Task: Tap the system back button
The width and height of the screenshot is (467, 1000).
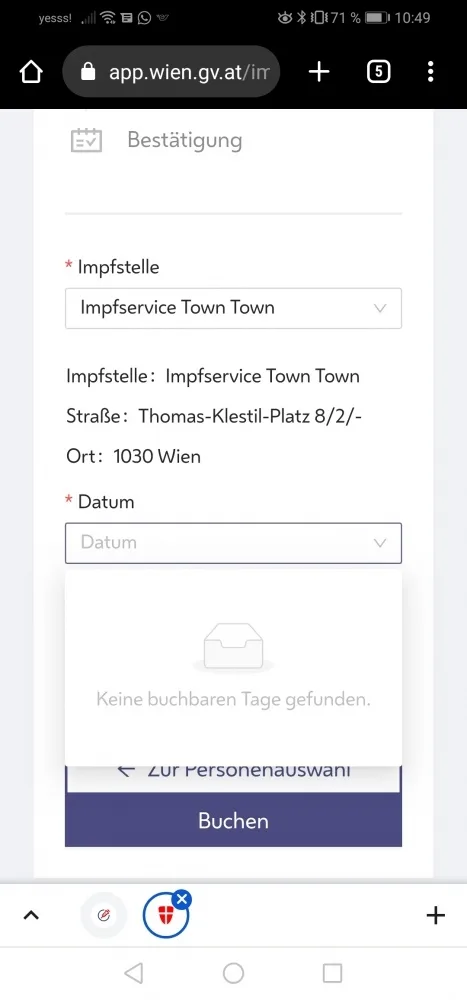Action: click(x=133, y=973)
